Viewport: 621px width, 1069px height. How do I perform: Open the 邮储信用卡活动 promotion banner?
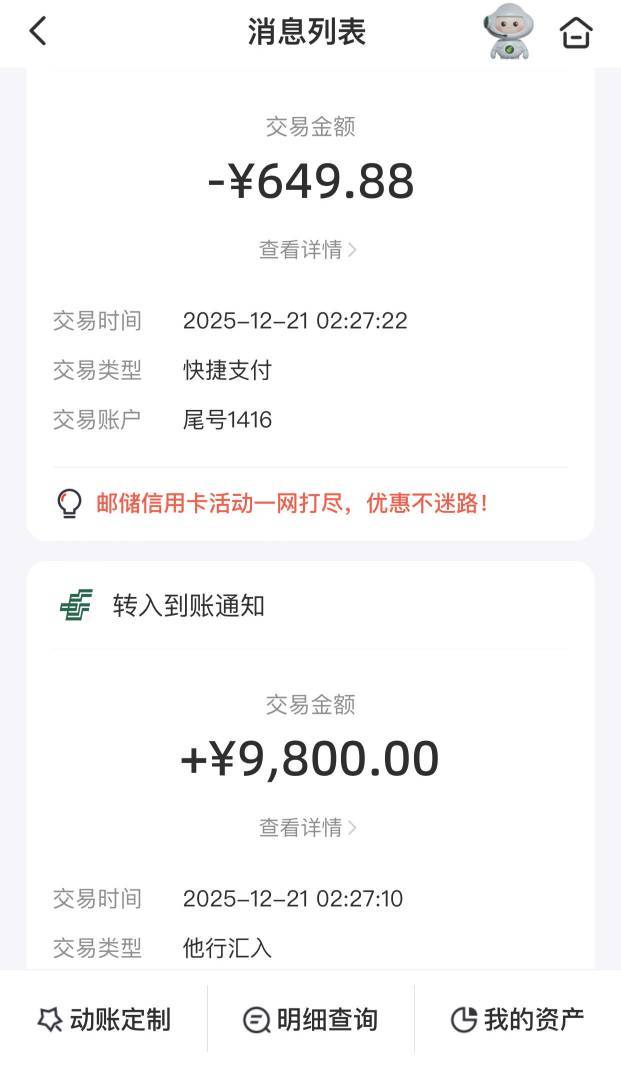(292, 503)
